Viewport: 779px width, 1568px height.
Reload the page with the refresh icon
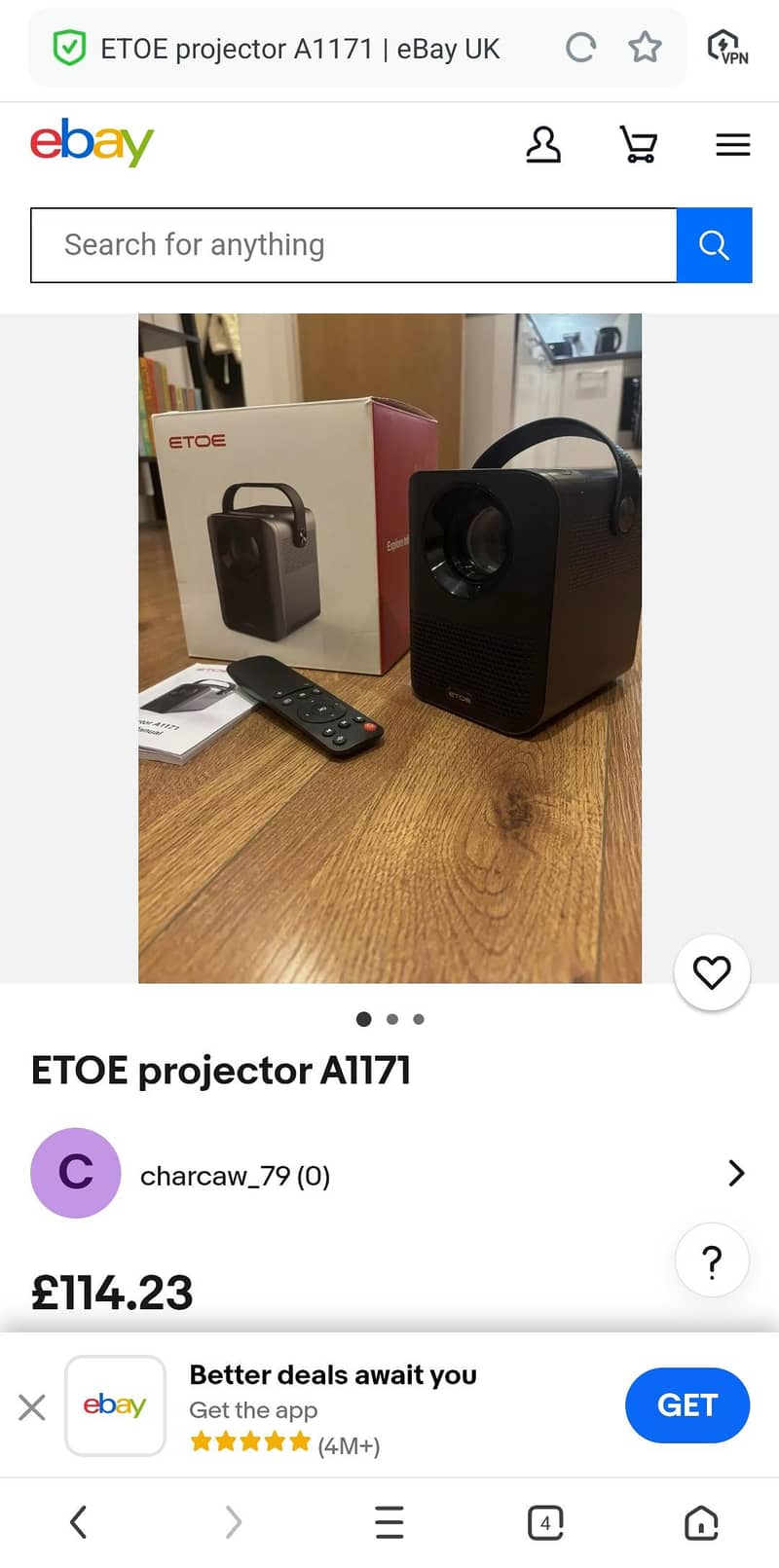[581, 48]
